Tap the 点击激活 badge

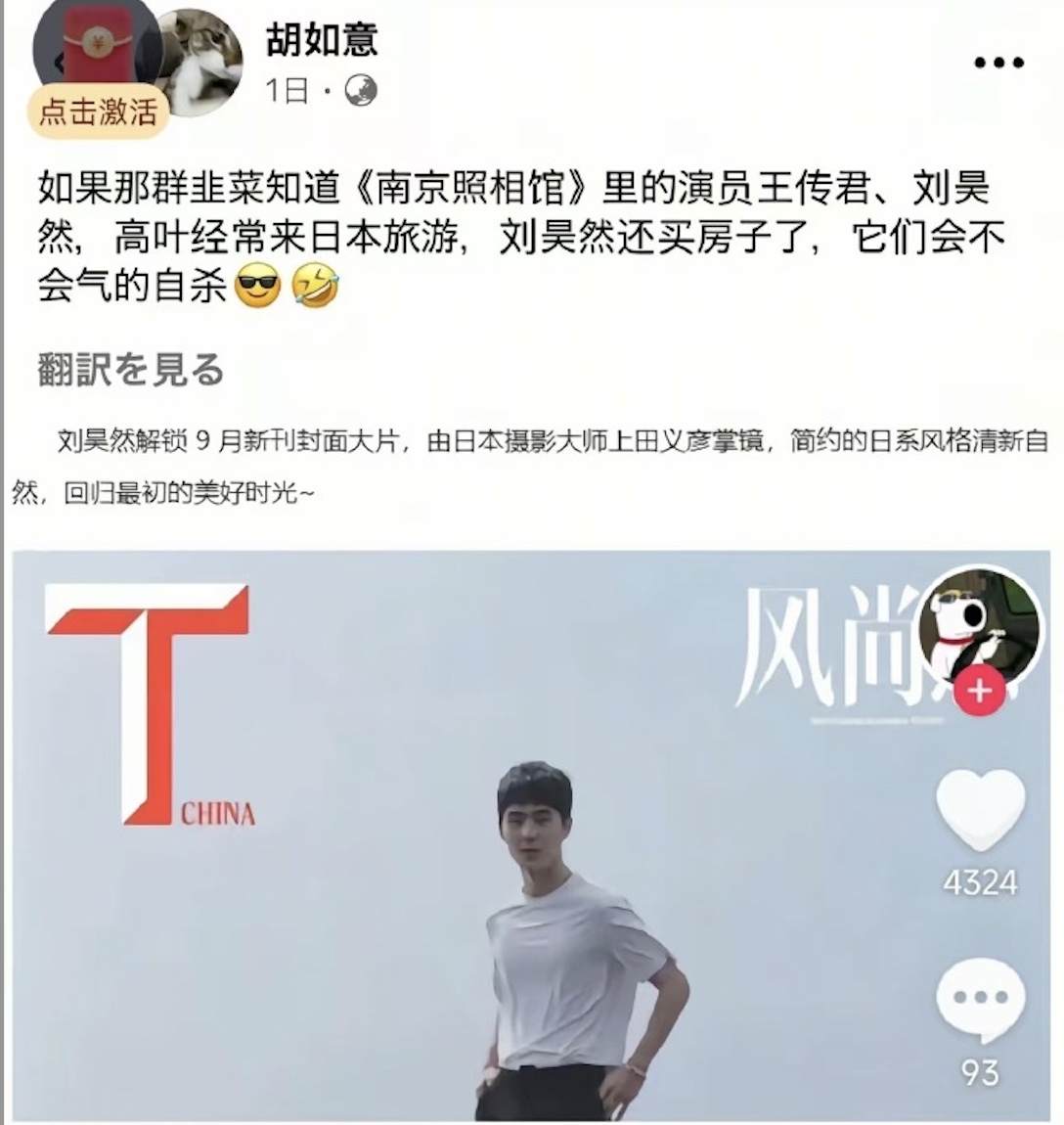pos(98,112)
